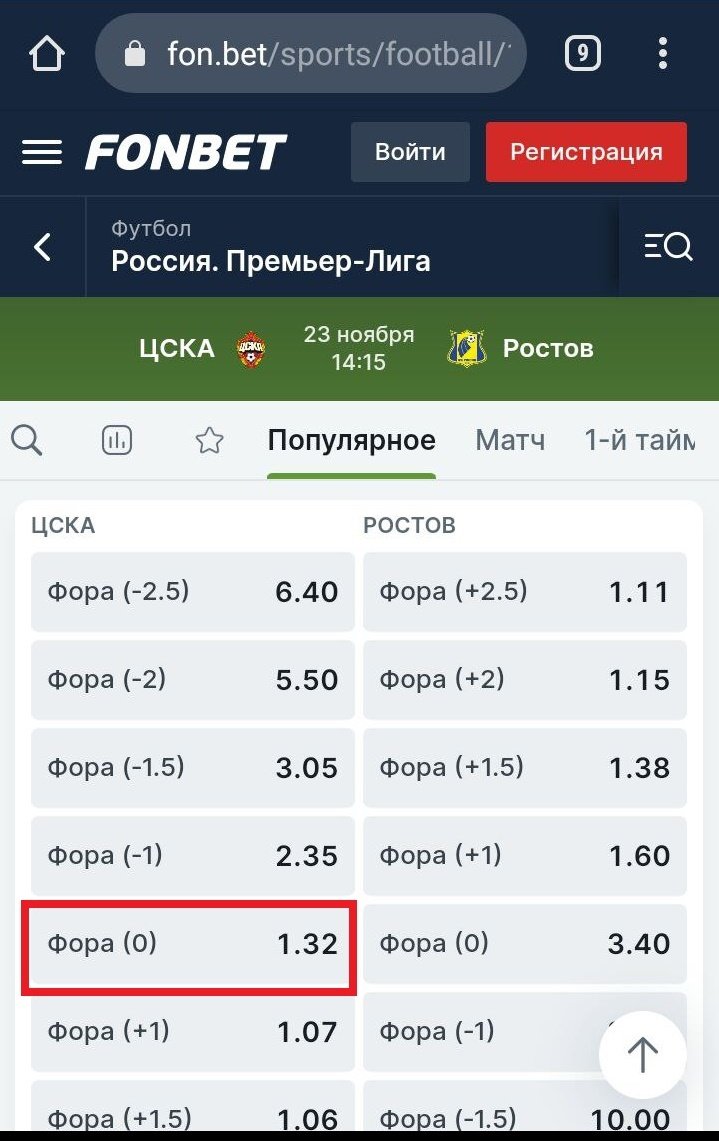Screen dimensions: 719x1141
Task: Tap the Регистрация button
Action: coord(586,152)
